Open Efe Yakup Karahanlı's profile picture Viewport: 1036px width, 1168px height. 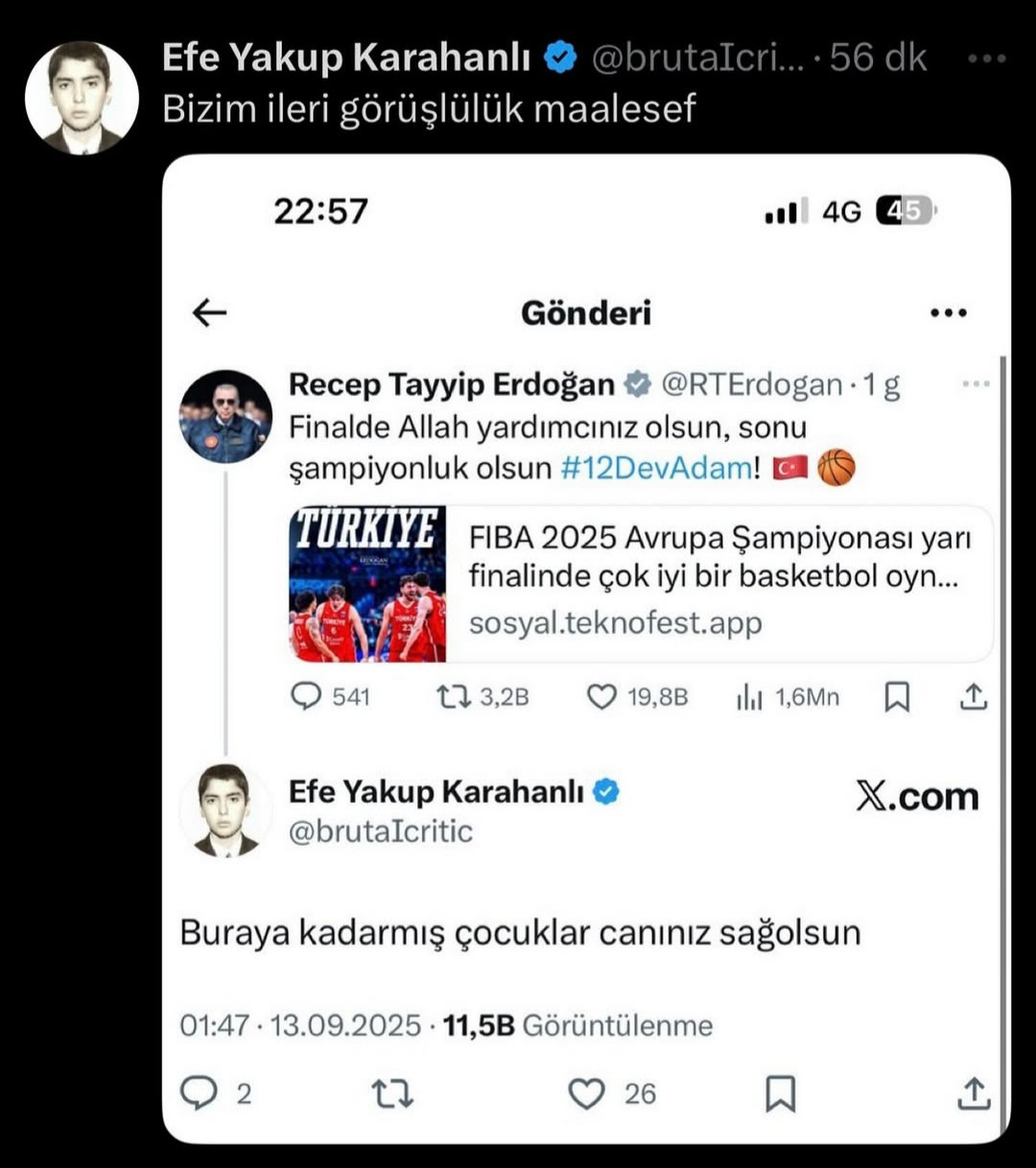click(82, 98)
